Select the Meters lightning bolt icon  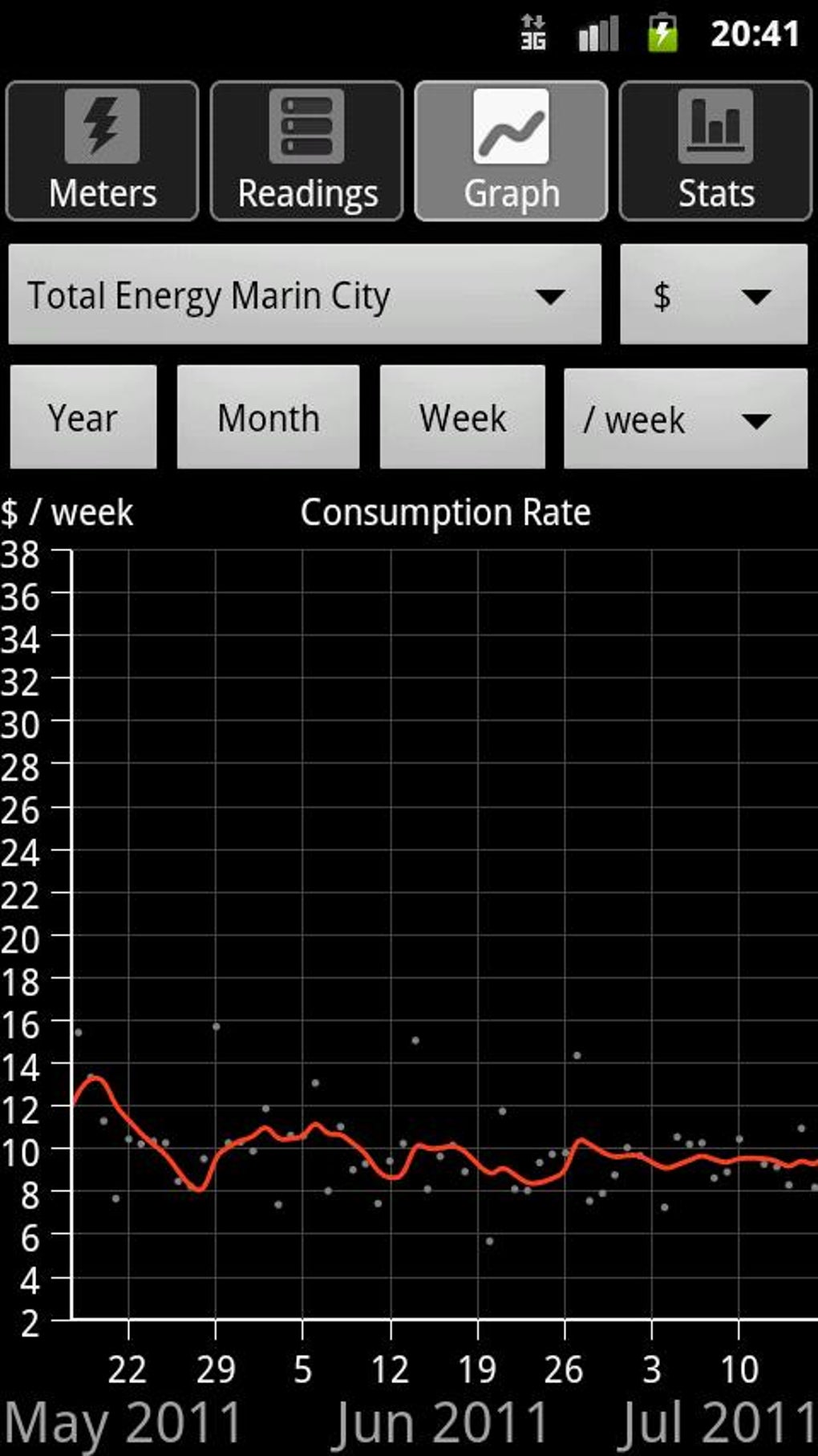pyautogui.click(x=101, y=124)
